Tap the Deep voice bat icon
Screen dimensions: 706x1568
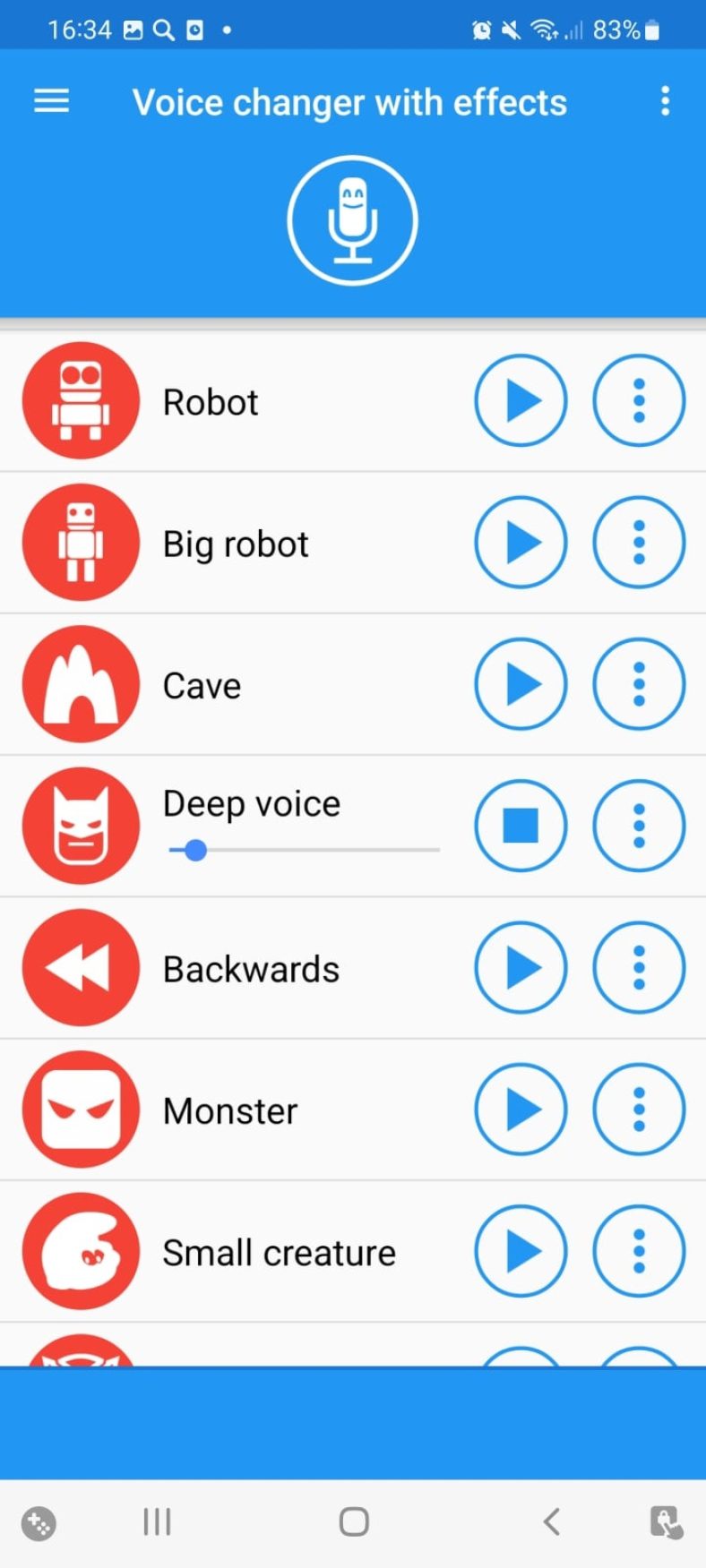pyautogui.click(x=81, y=825)
